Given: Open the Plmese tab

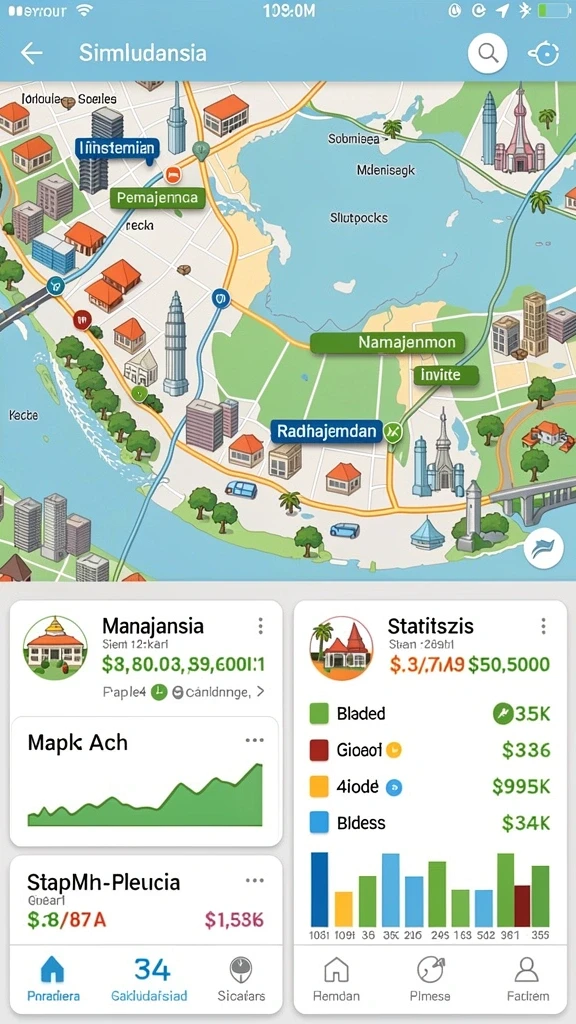Looking at the screenshot, I should coord(430,979).
